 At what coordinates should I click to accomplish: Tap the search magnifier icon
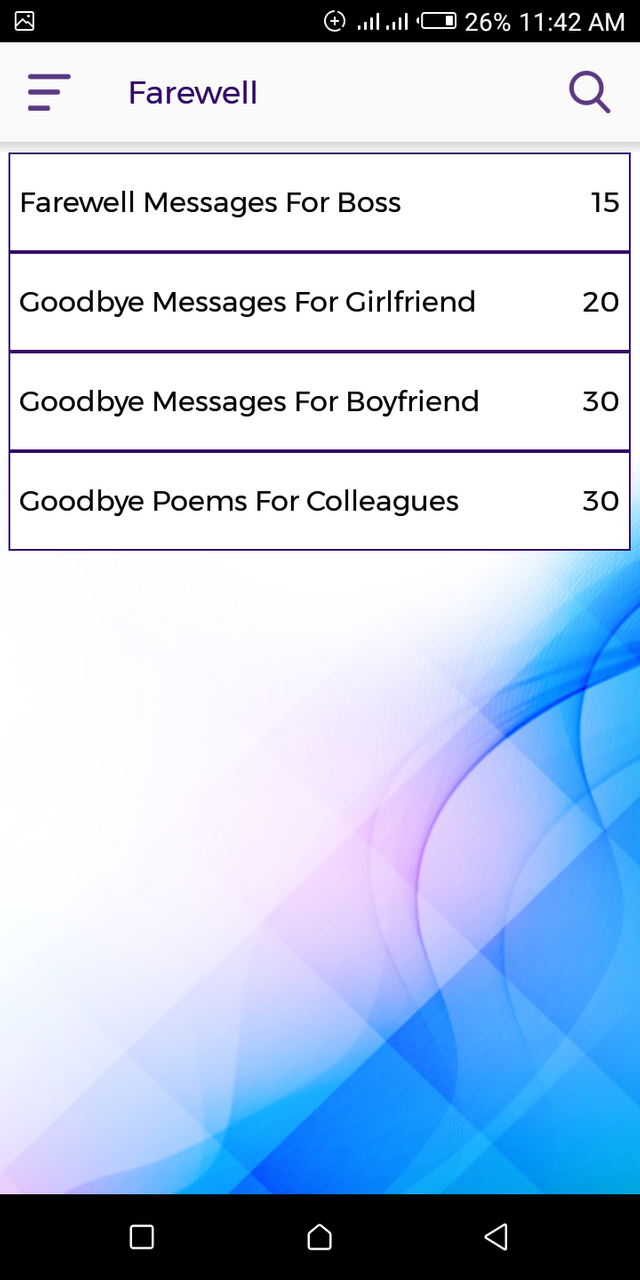click(x=590, y=93)
